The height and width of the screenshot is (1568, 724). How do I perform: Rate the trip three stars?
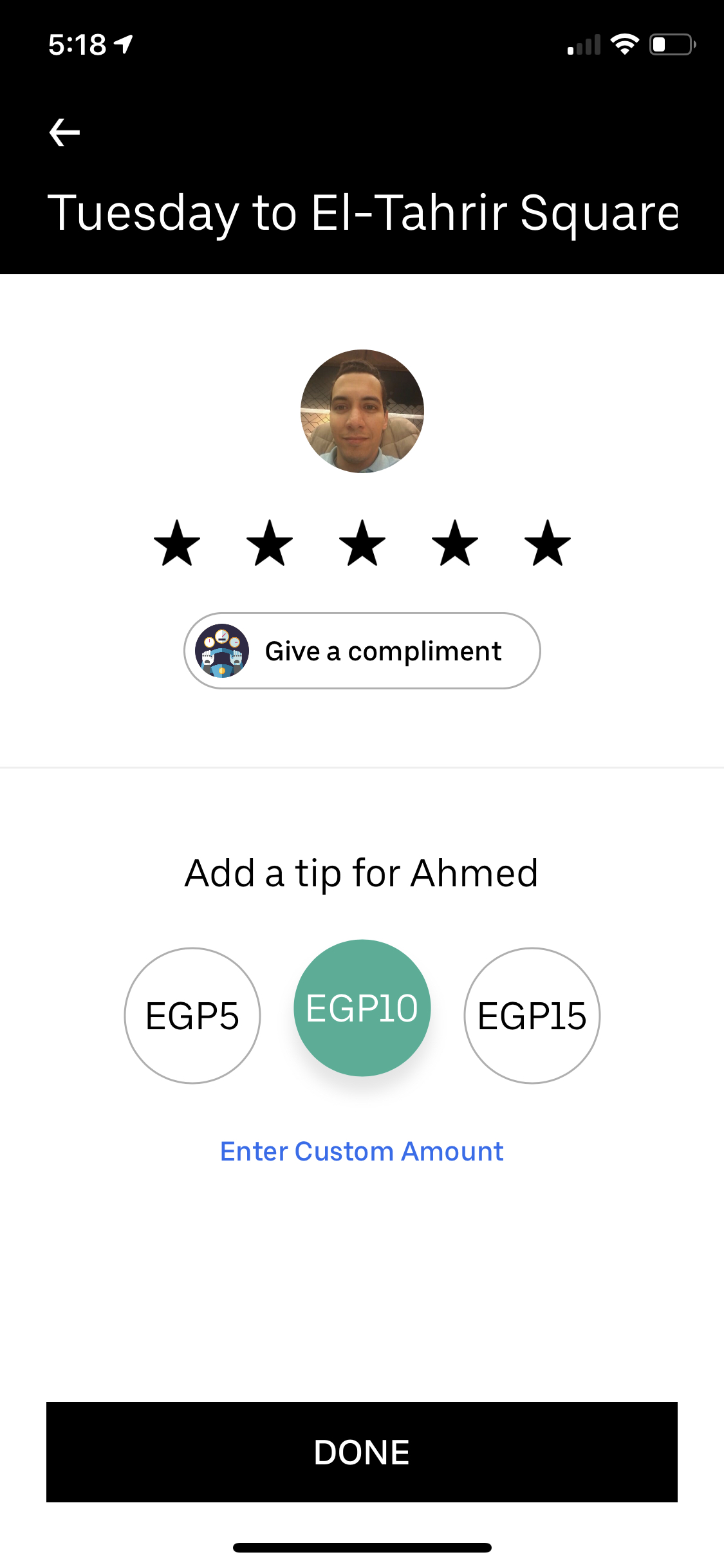coord(362,543)
